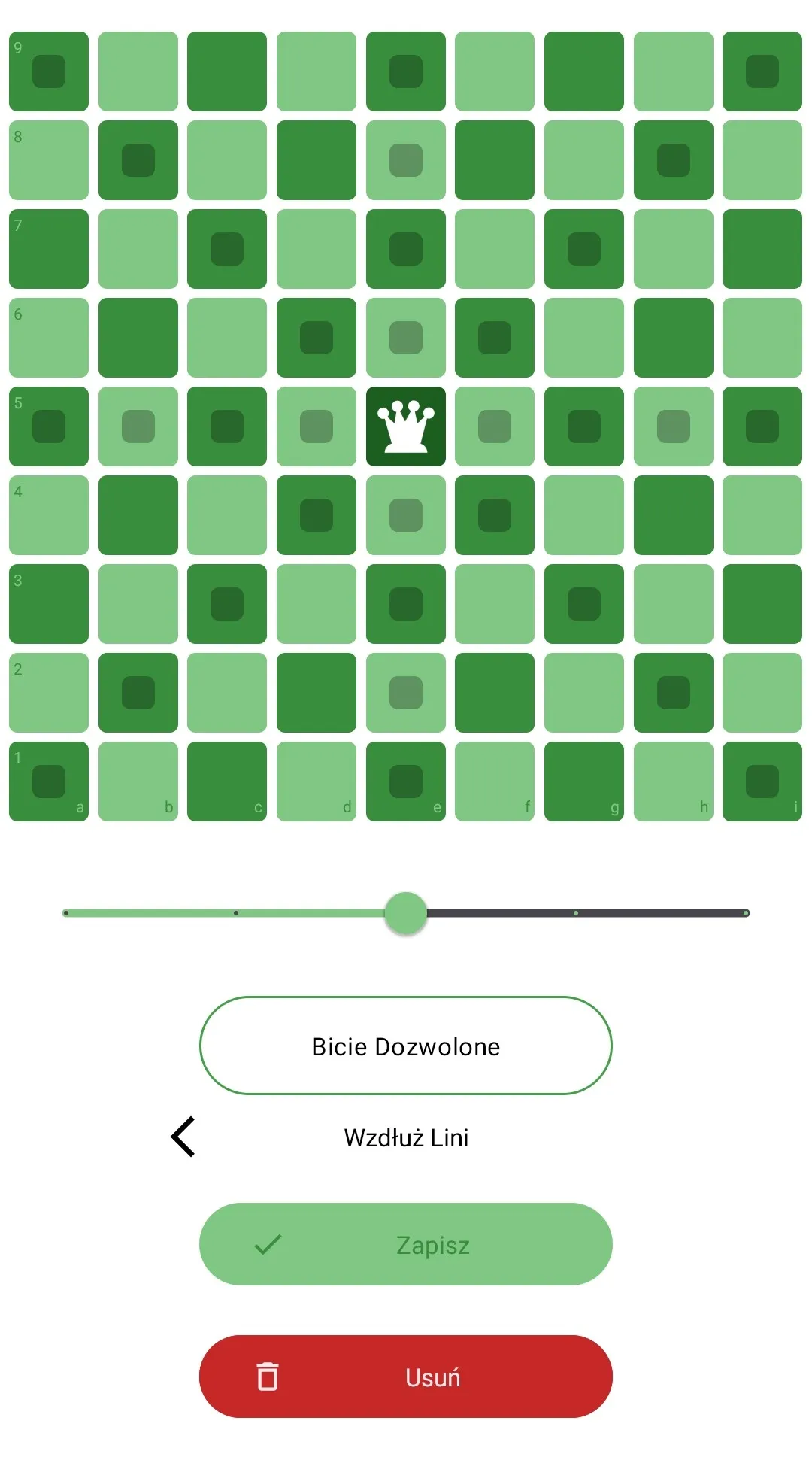Viewport: 812px width, 1460px height.
Task: Tap the slider thumb
Action: pos(406,913)
